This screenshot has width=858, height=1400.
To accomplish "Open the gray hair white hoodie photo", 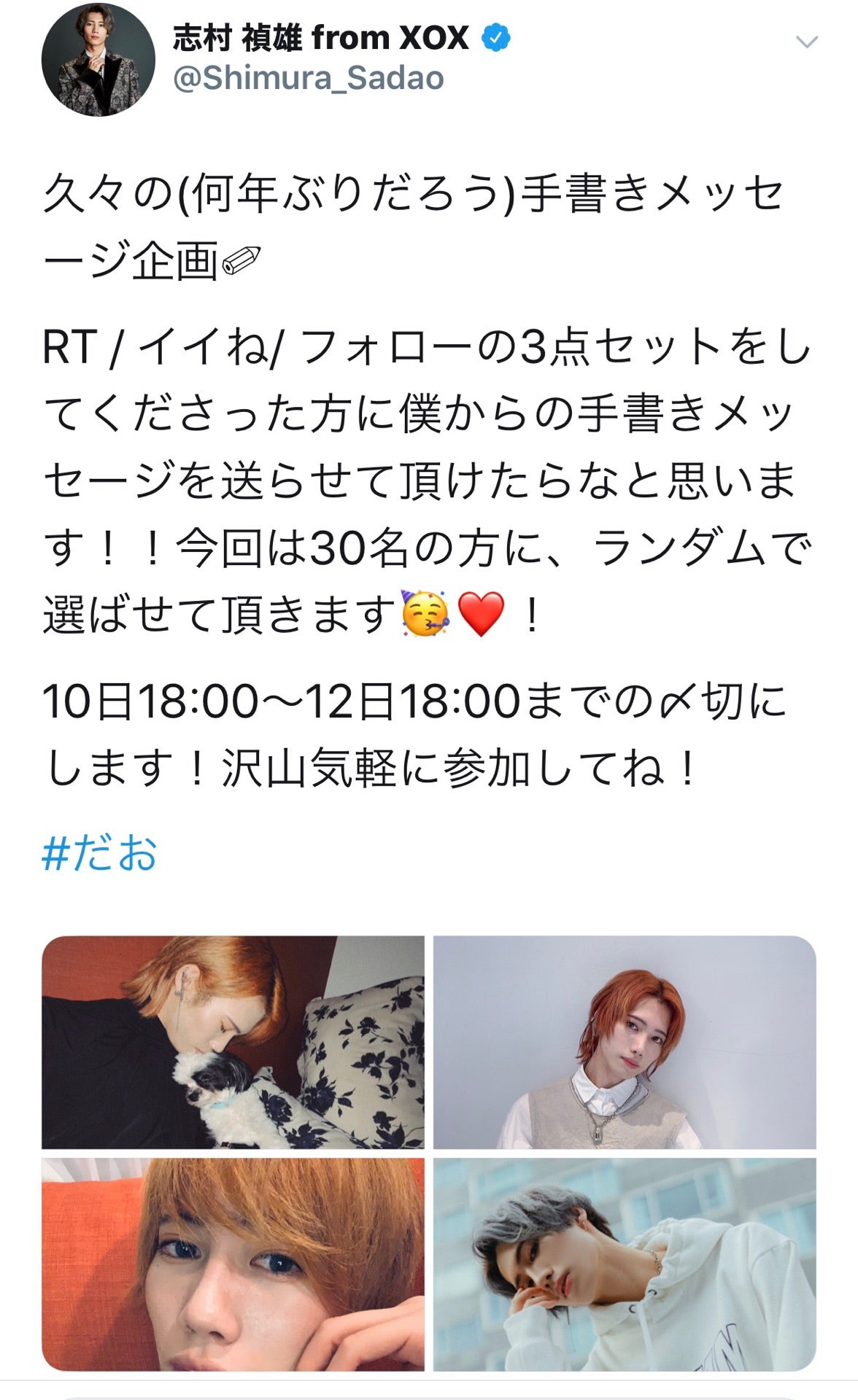I will tap(625, 1264).
